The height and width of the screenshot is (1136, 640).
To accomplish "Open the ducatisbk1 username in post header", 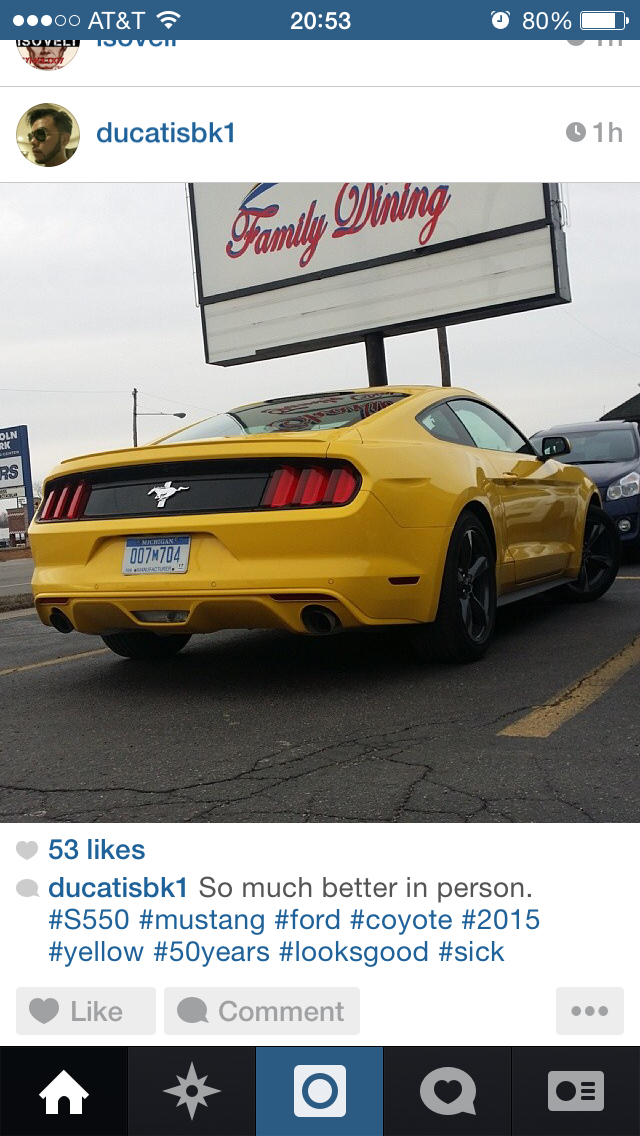I will (165, 133).
